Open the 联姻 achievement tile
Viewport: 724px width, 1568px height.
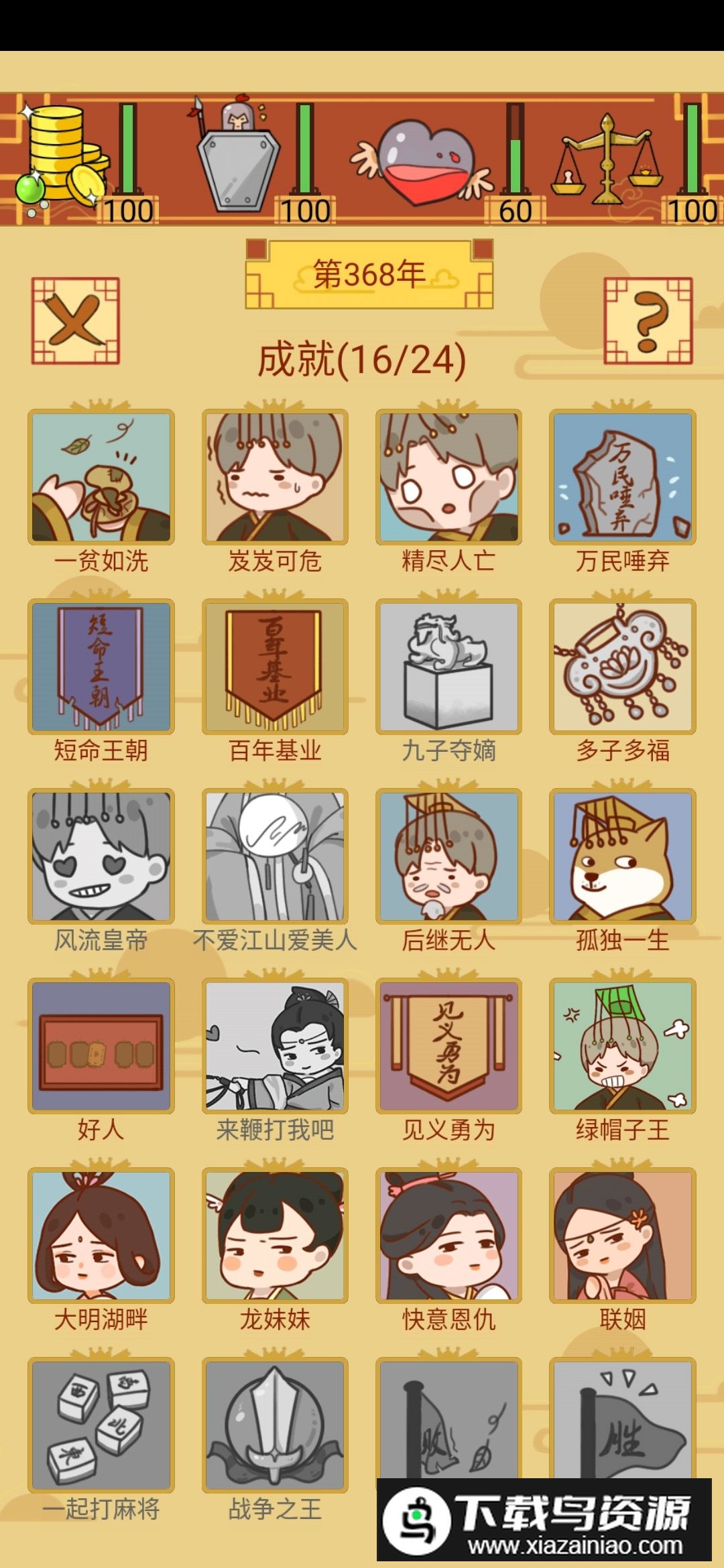pyautogui.click(x=622, y=1236)
